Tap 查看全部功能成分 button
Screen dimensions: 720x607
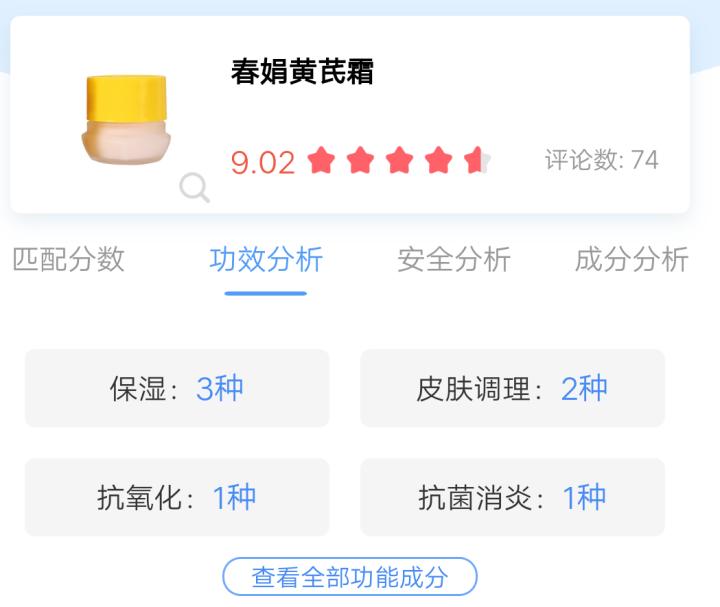coord(350,577)
